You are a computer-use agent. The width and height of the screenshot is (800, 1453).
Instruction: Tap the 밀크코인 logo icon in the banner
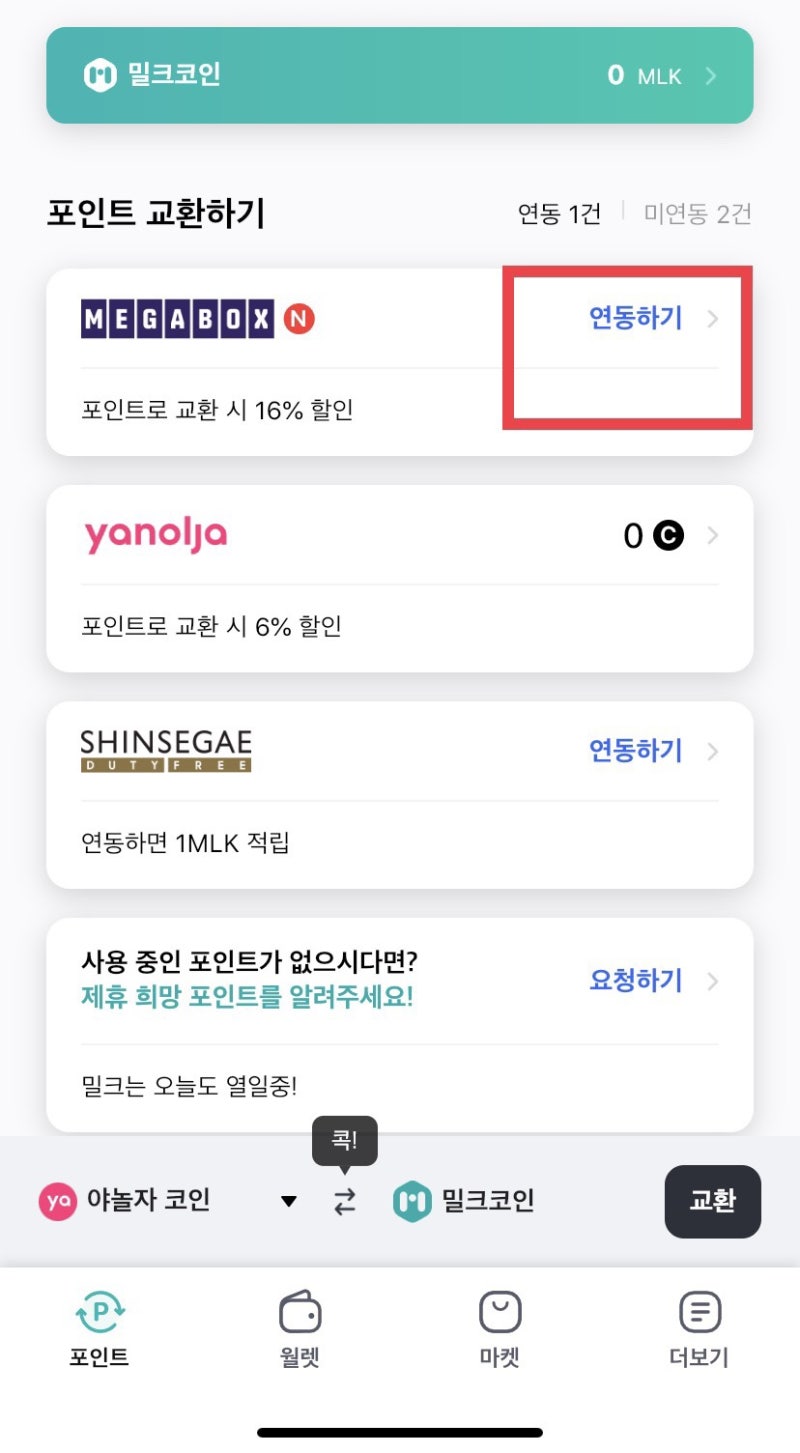[97, 75]
